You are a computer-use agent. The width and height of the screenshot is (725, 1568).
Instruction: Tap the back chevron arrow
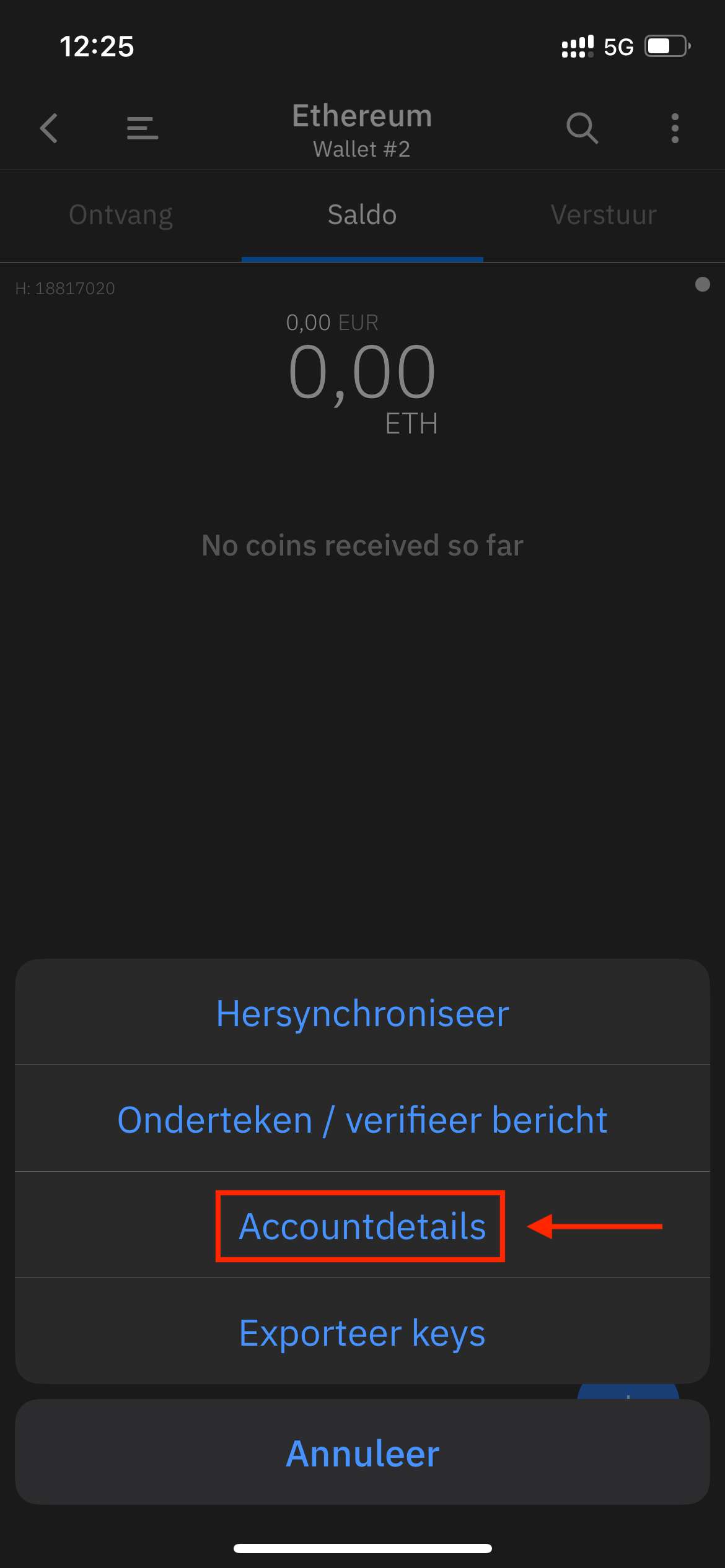[x=49, y=129]
